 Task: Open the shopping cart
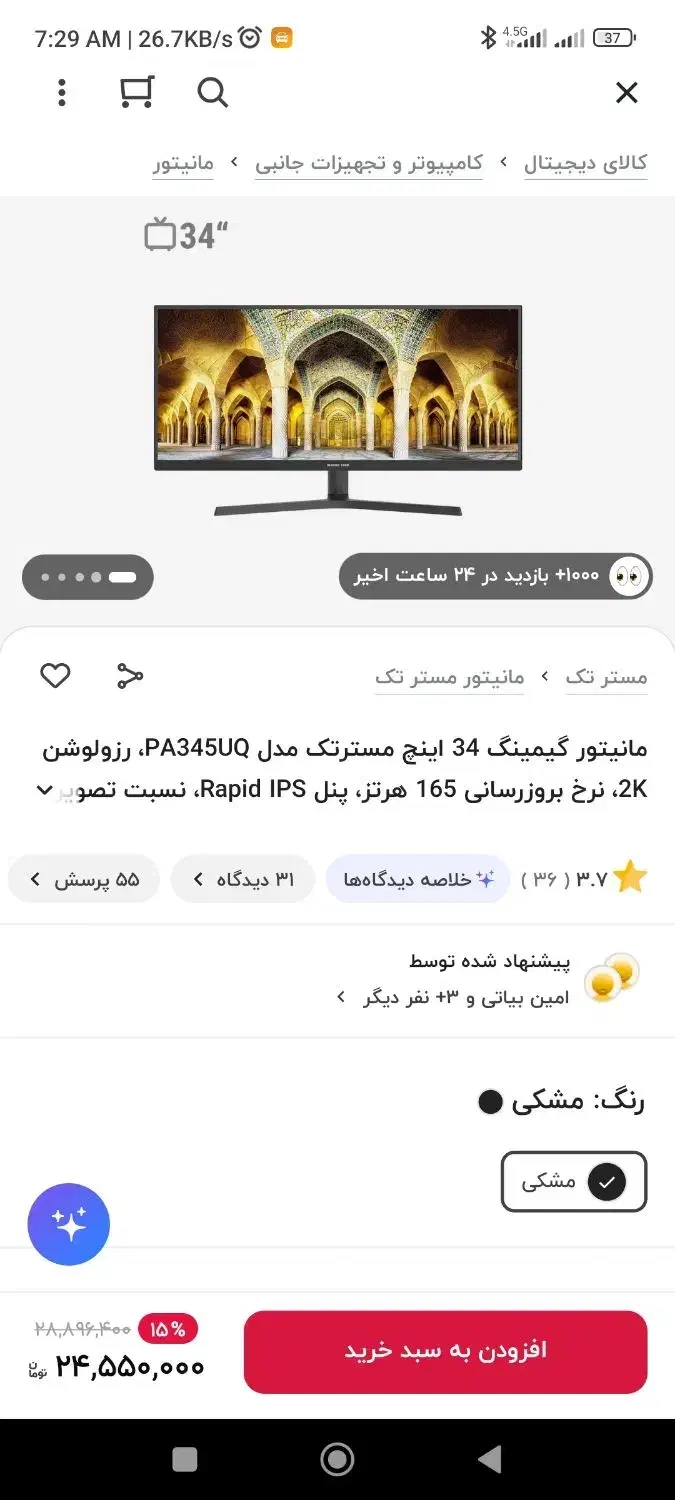click(136, 93)
